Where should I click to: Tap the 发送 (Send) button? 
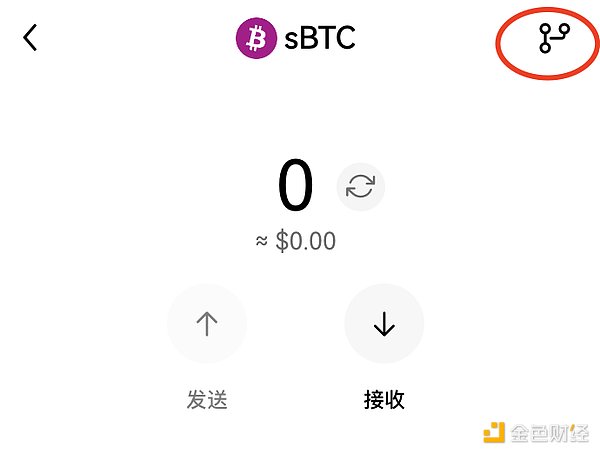207,324
